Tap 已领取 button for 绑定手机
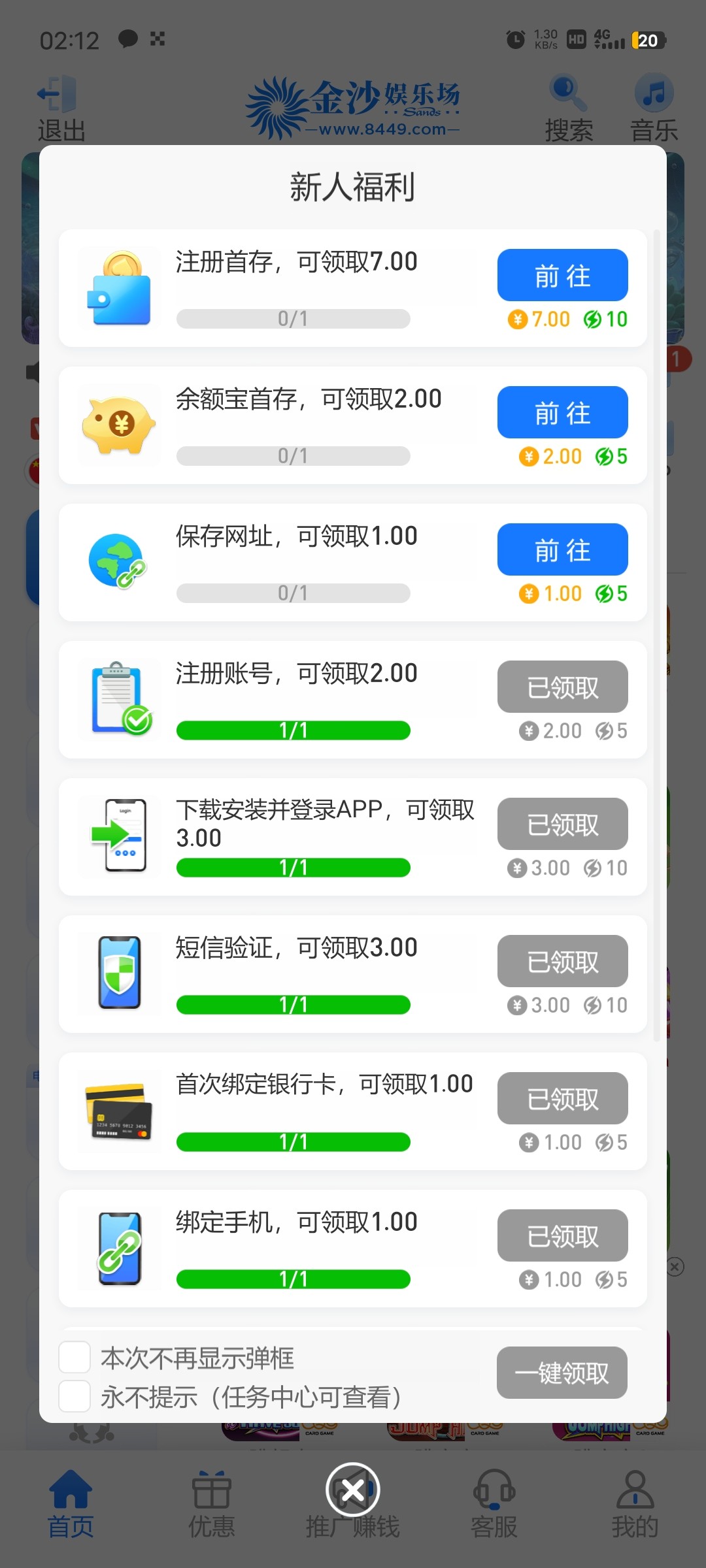The image size is (706, 1568). tap(562, 1235)
